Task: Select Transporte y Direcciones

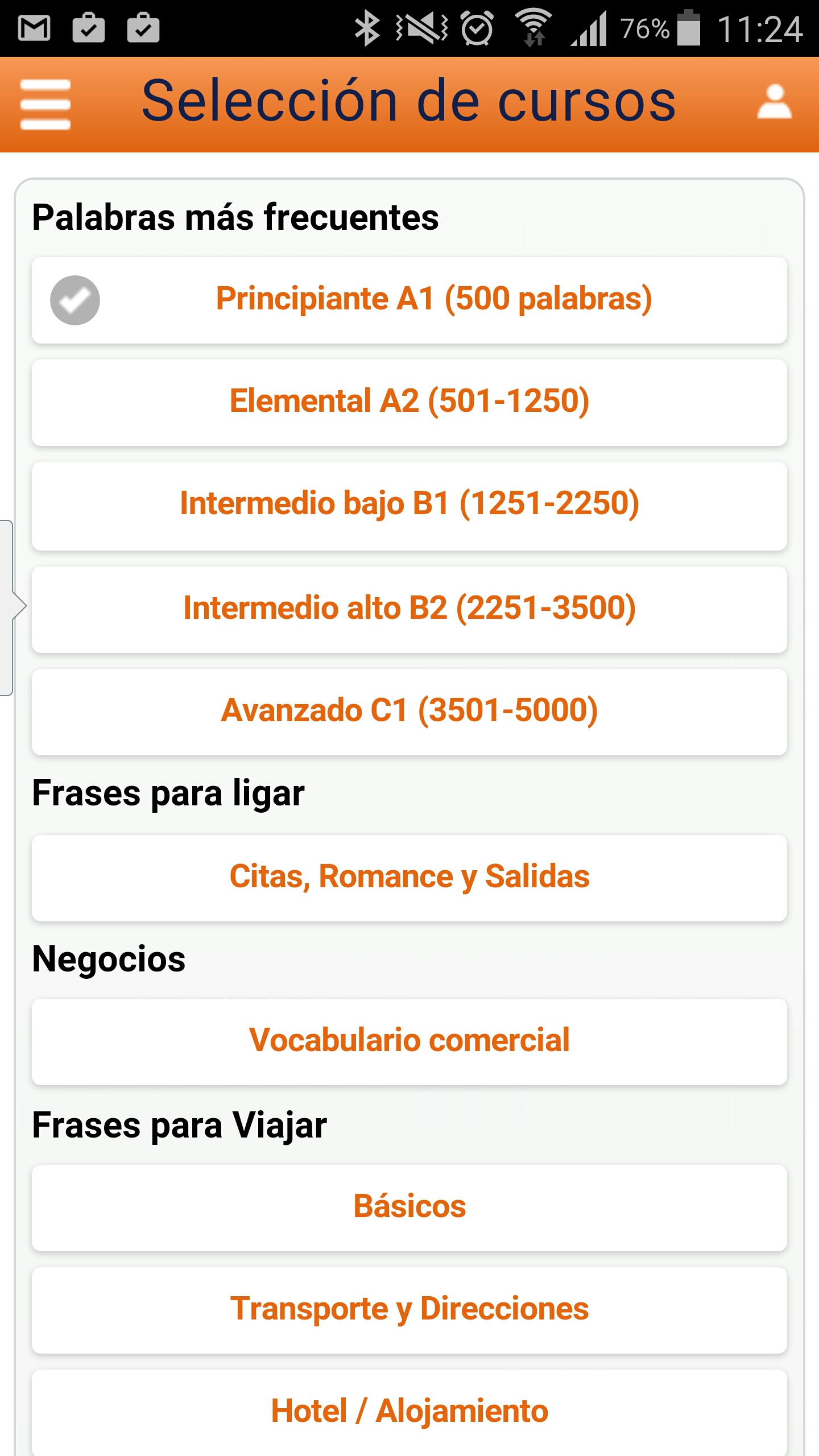Action: coord(409,1309)
